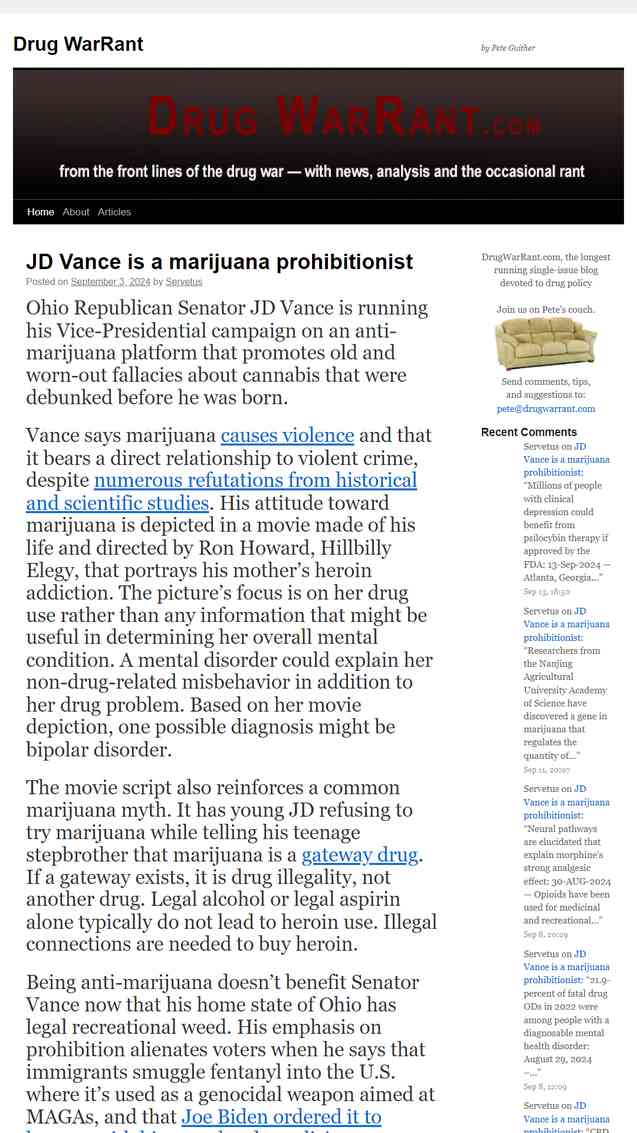Follow the "Joe Biden ordered it to" link
Viewport: 637px width, 1133px height.
click(x=281, y=1117)
